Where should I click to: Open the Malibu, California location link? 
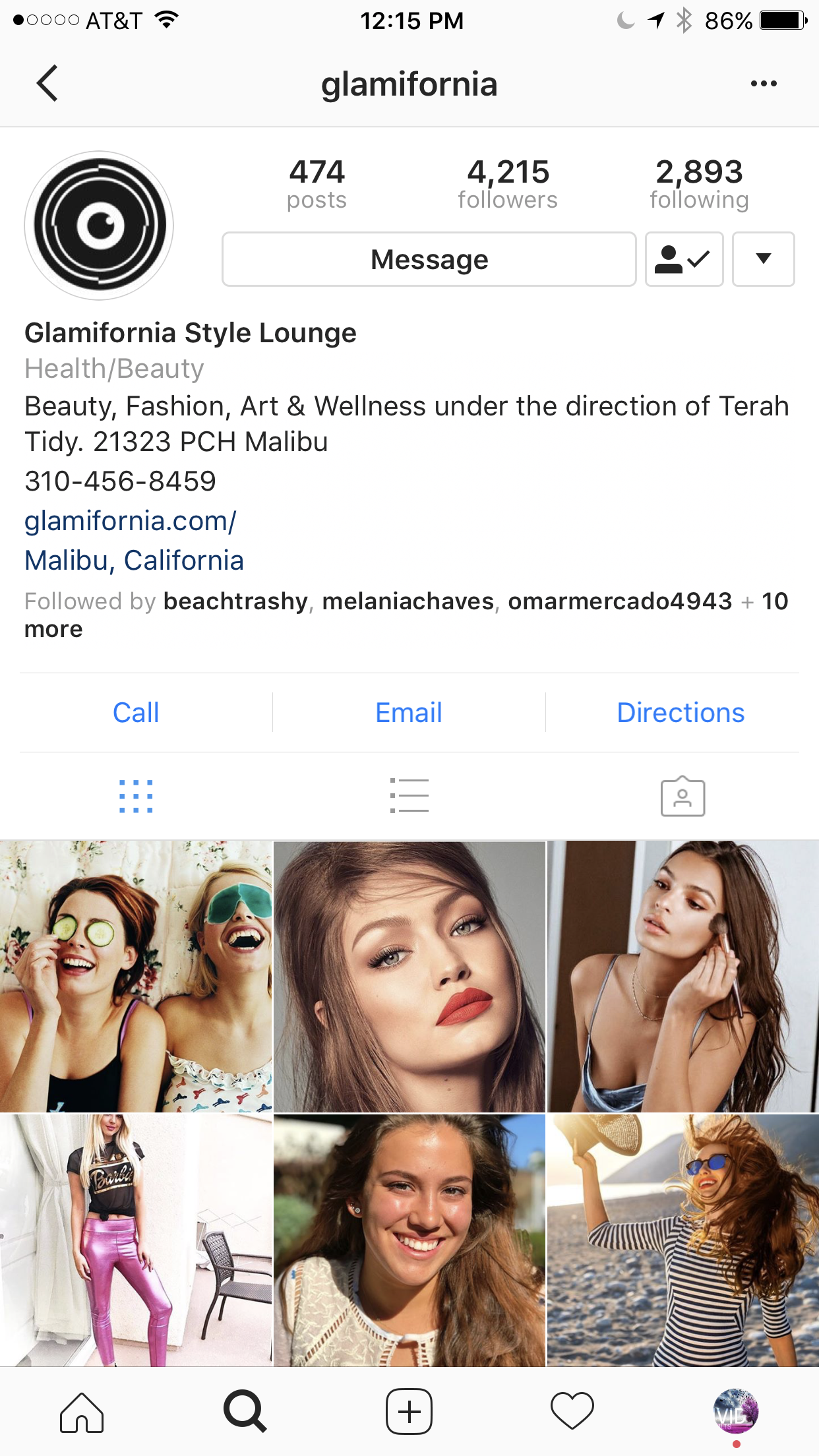coord(134,561)
